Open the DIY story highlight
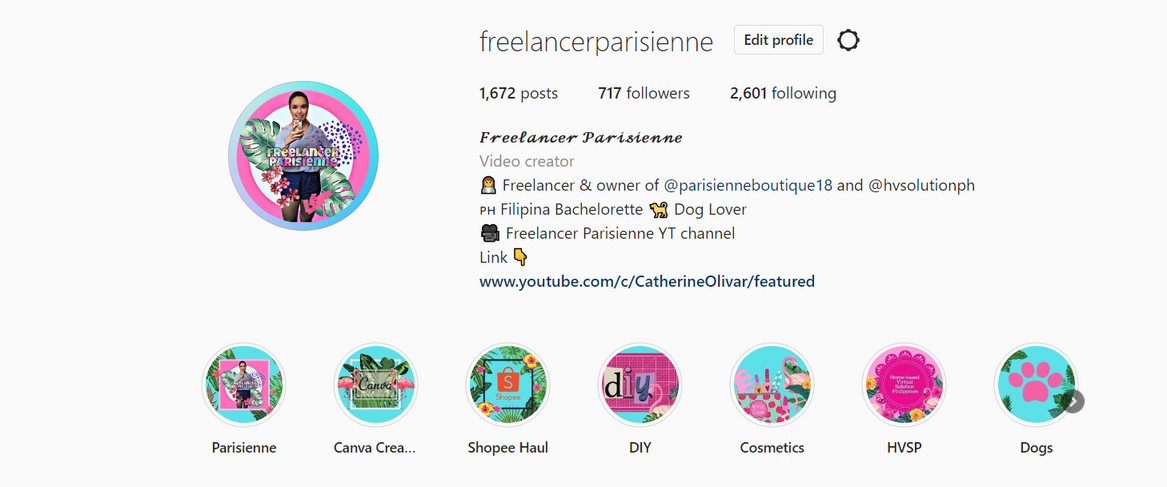The image size is (1167, 487). pyautogui.click(x=640, y=385)
